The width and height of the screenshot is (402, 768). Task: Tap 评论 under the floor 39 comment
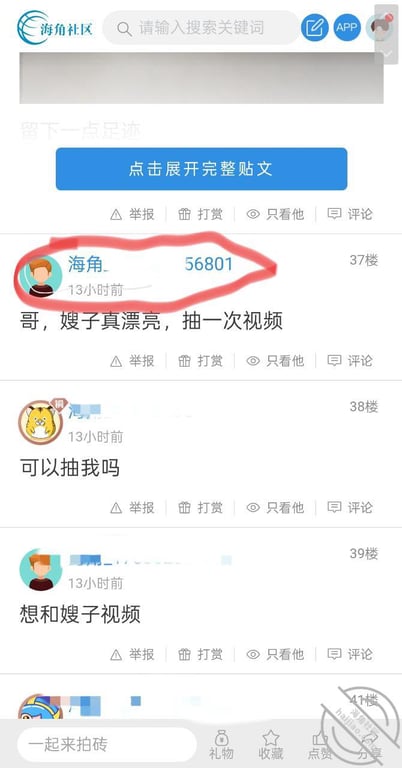coord(350,654)
